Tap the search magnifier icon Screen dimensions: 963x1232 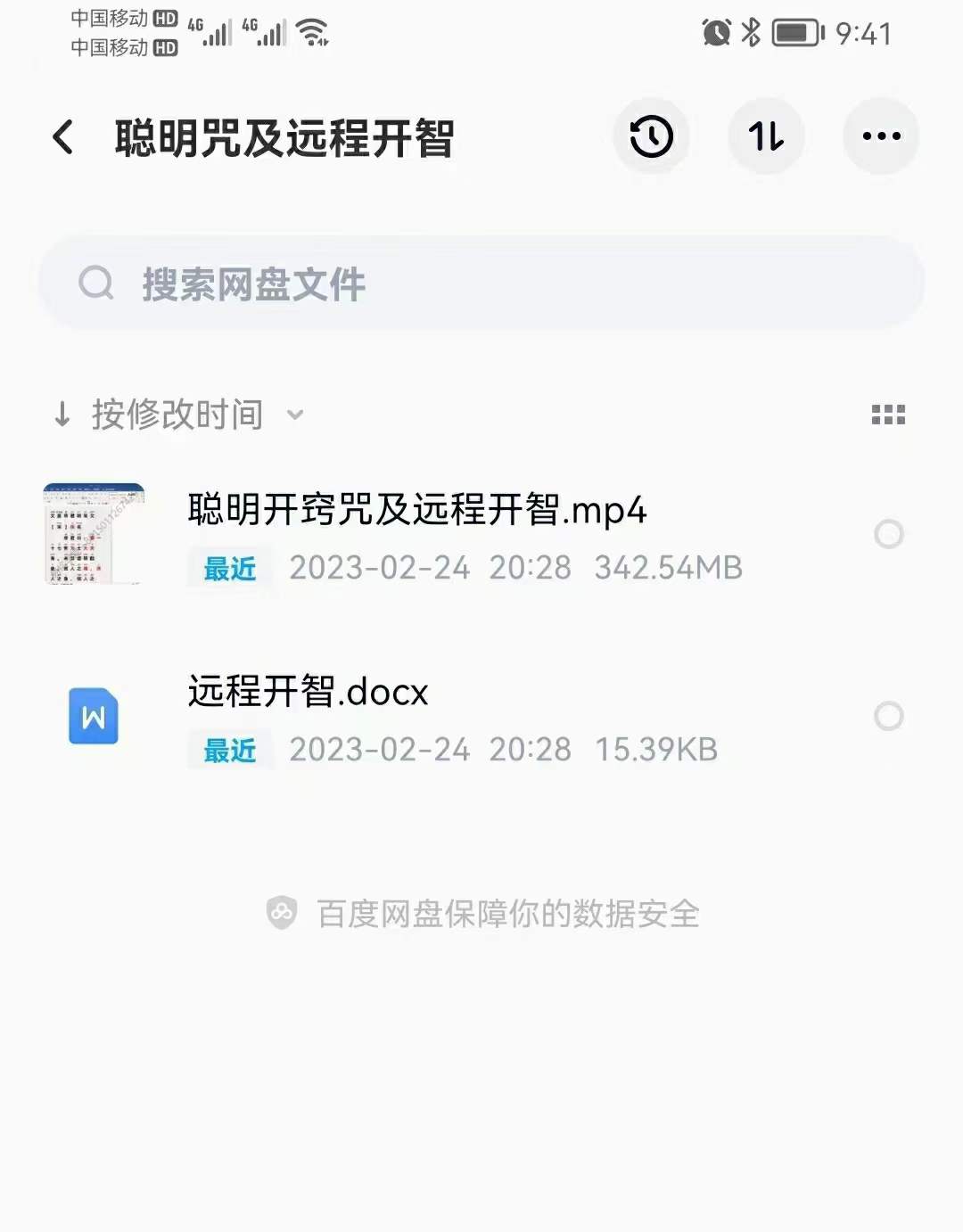click(96, 282)
